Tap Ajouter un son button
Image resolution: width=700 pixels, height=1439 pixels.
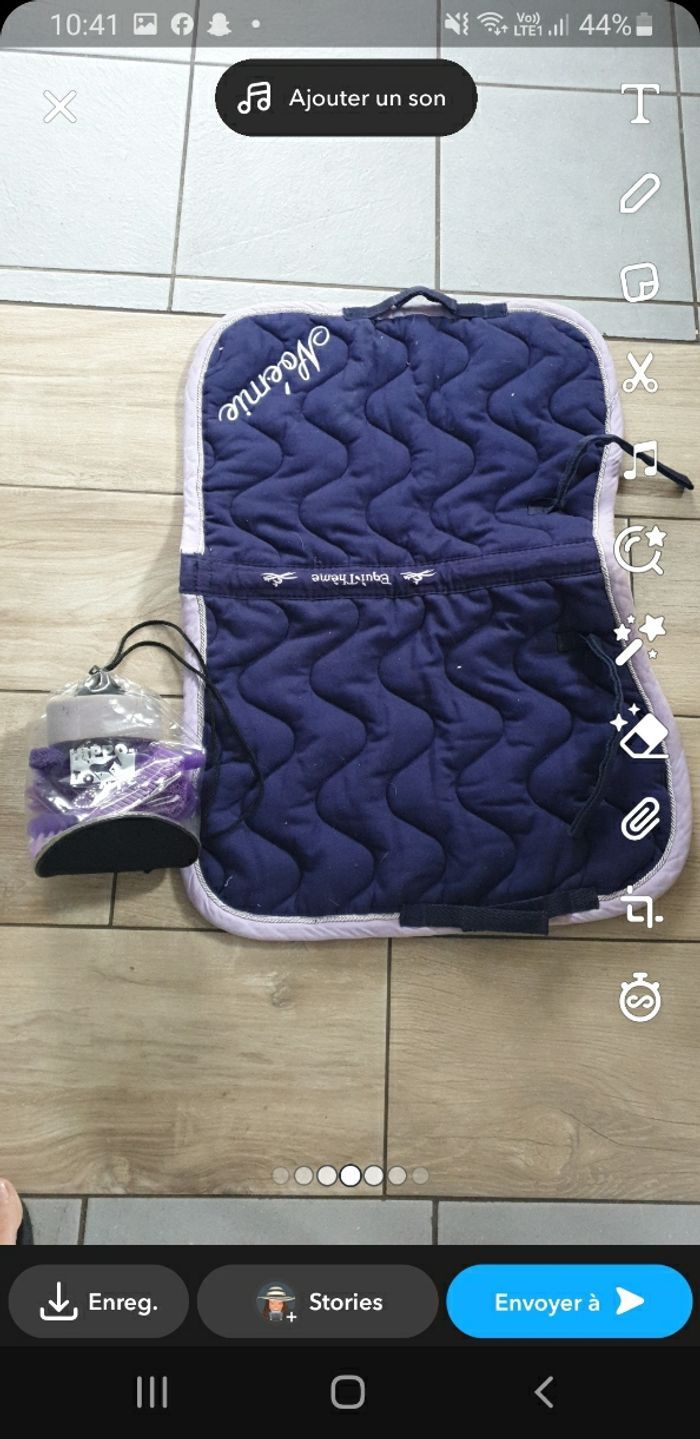[346, 98]
